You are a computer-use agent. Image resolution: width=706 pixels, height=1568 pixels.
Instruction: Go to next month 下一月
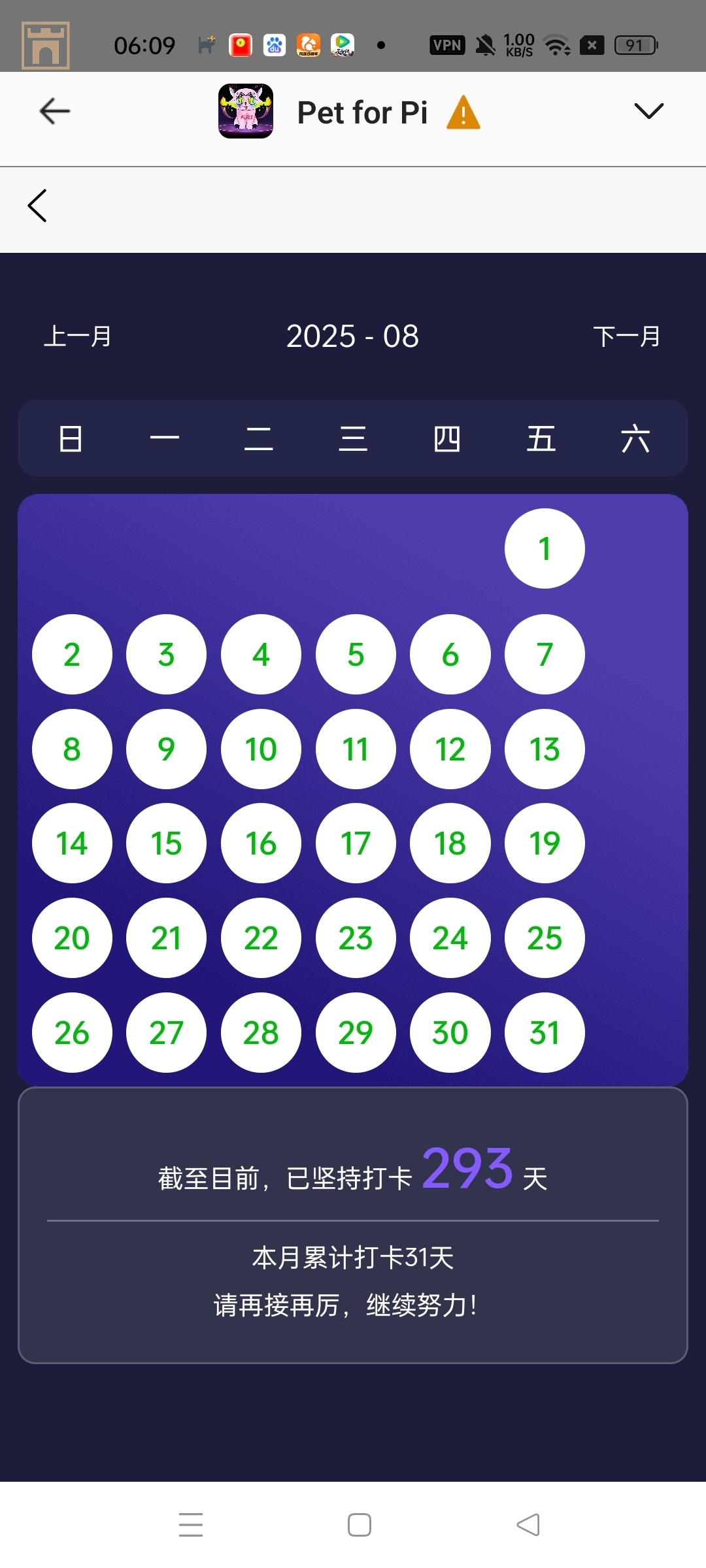626,336
